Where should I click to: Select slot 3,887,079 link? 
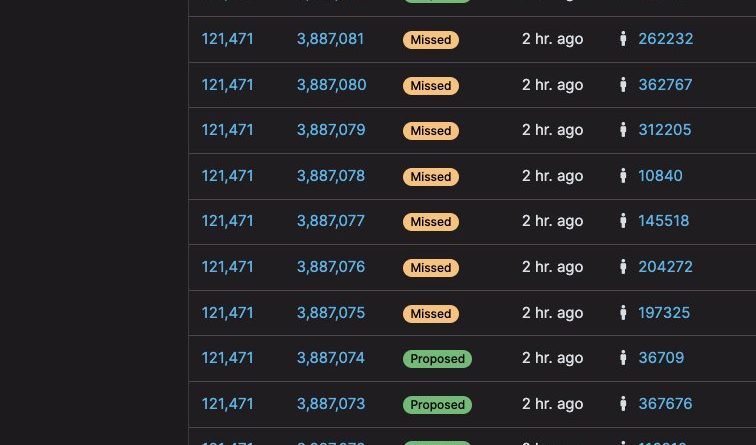(330, 130)
